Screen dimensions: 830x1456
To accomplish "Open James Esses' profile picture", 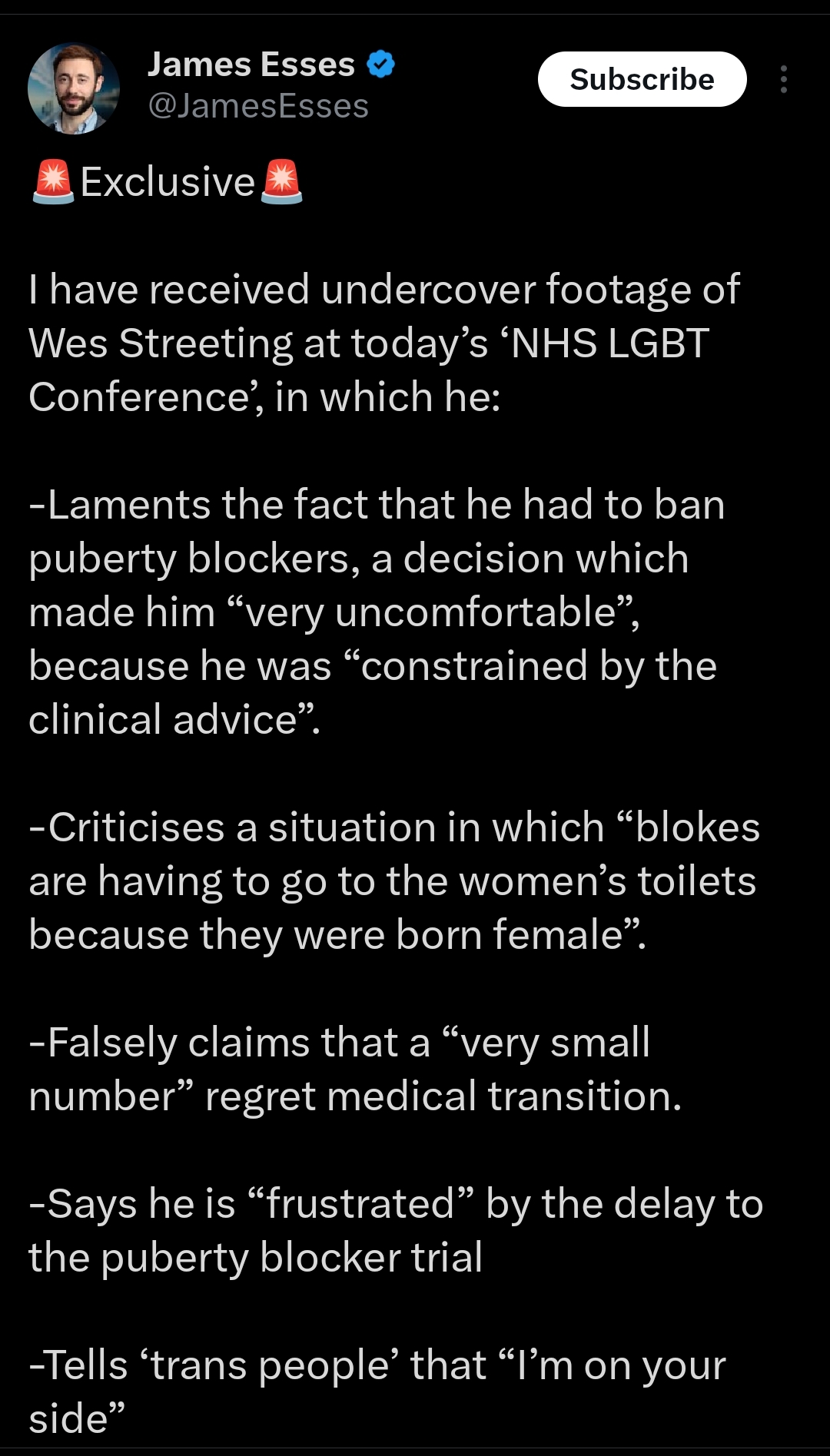I will (x=74, y=88).
